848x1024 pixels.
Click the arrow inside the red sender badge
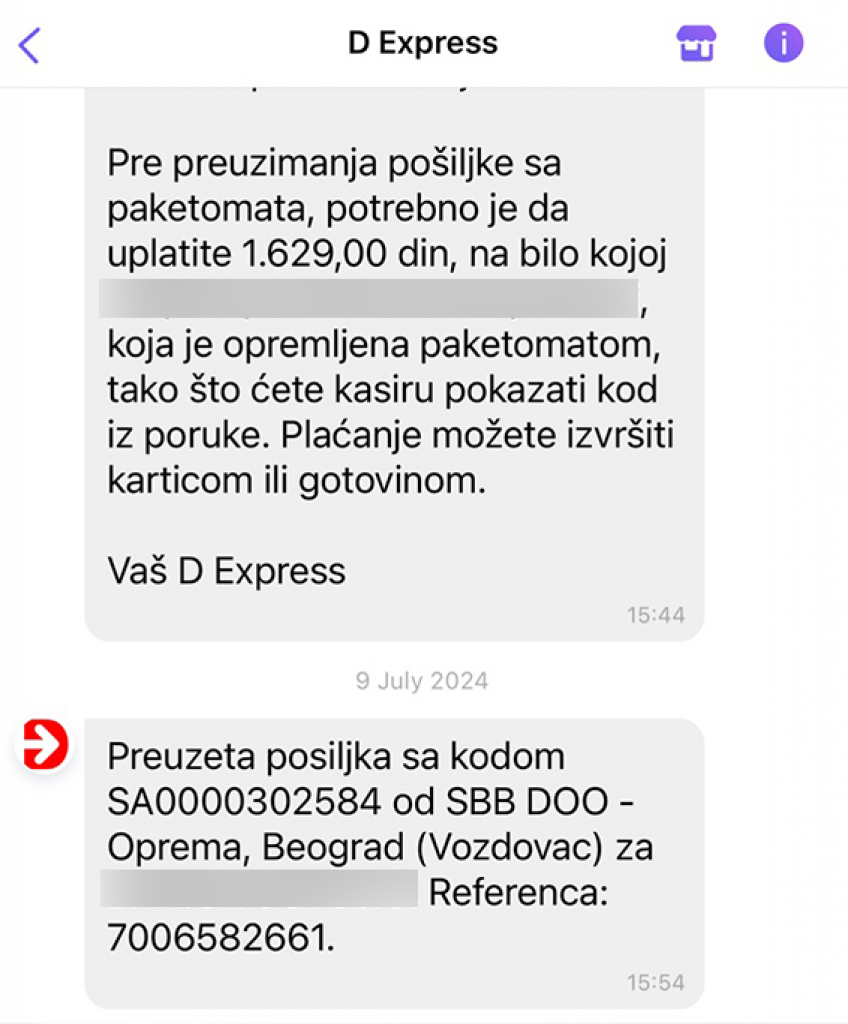44,744
